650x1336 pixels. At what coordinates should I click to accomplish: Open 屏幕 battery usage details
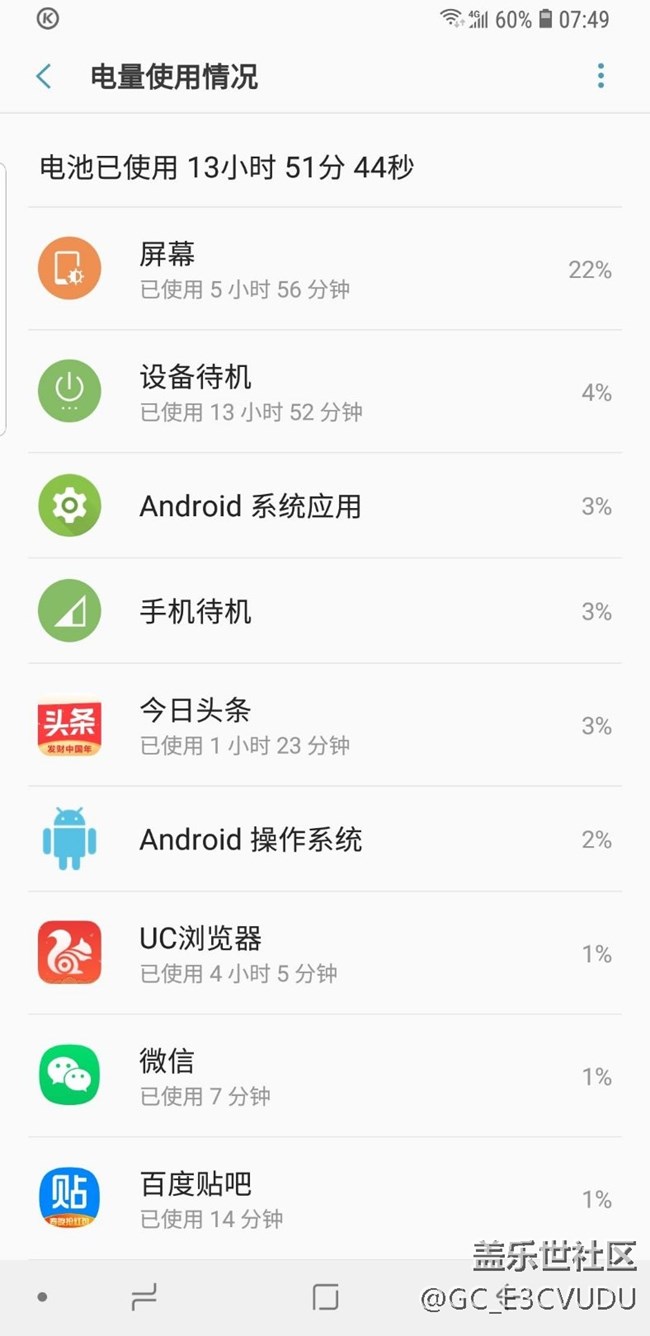tap(324, 269)
